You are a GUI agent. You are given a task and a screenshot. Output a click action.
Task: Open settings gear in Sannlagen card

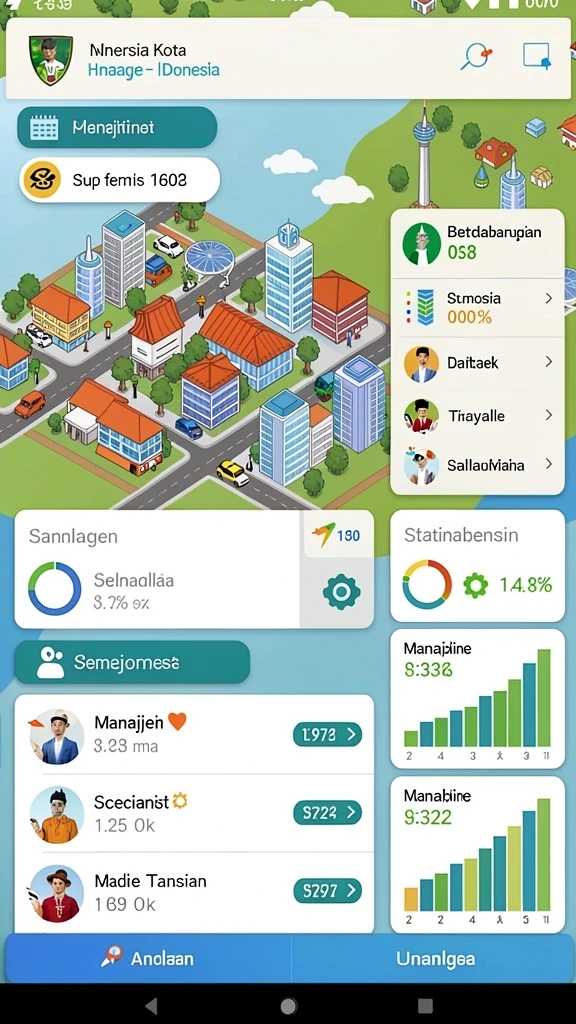coord(341,592)
